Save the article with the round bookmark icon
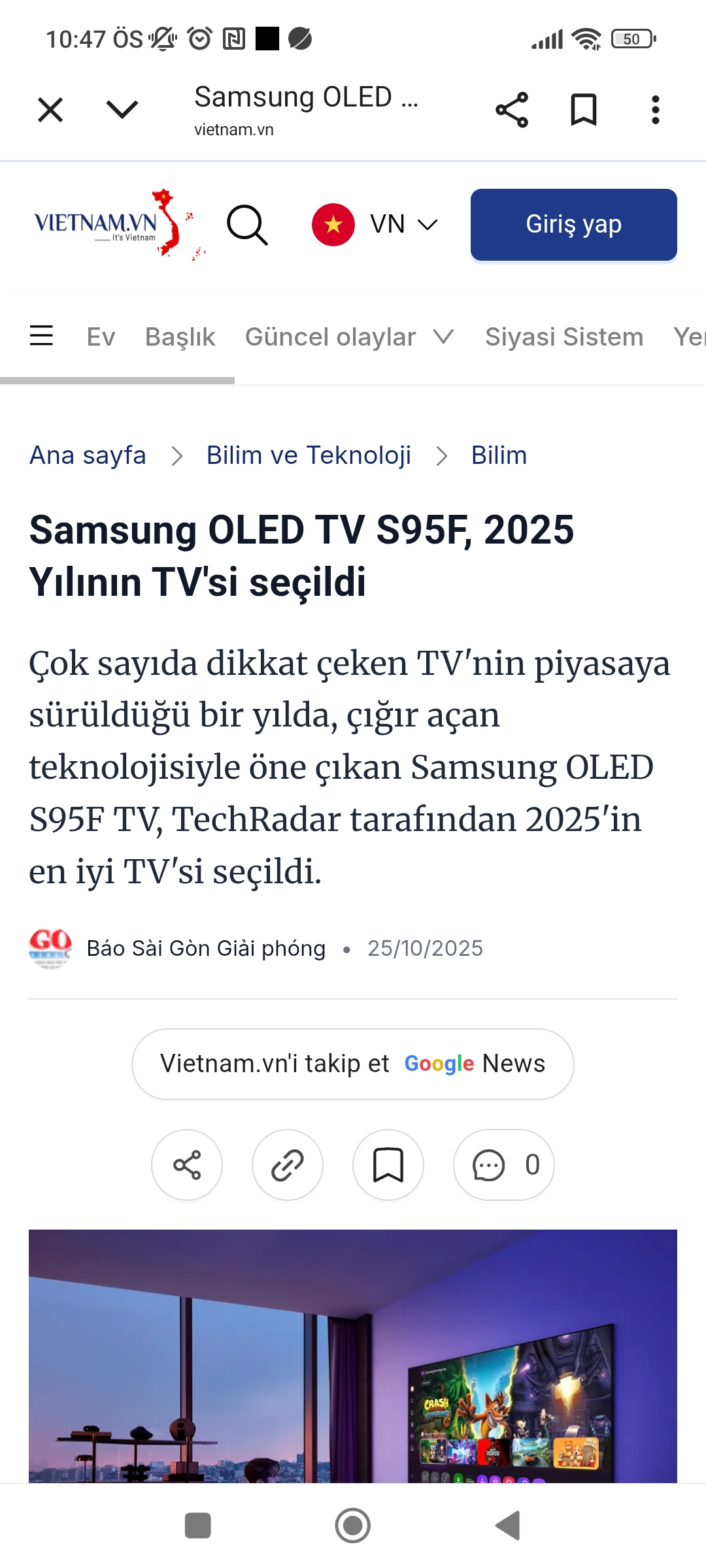Viewport: 706px width, 1568px height. pos(388,1165)
